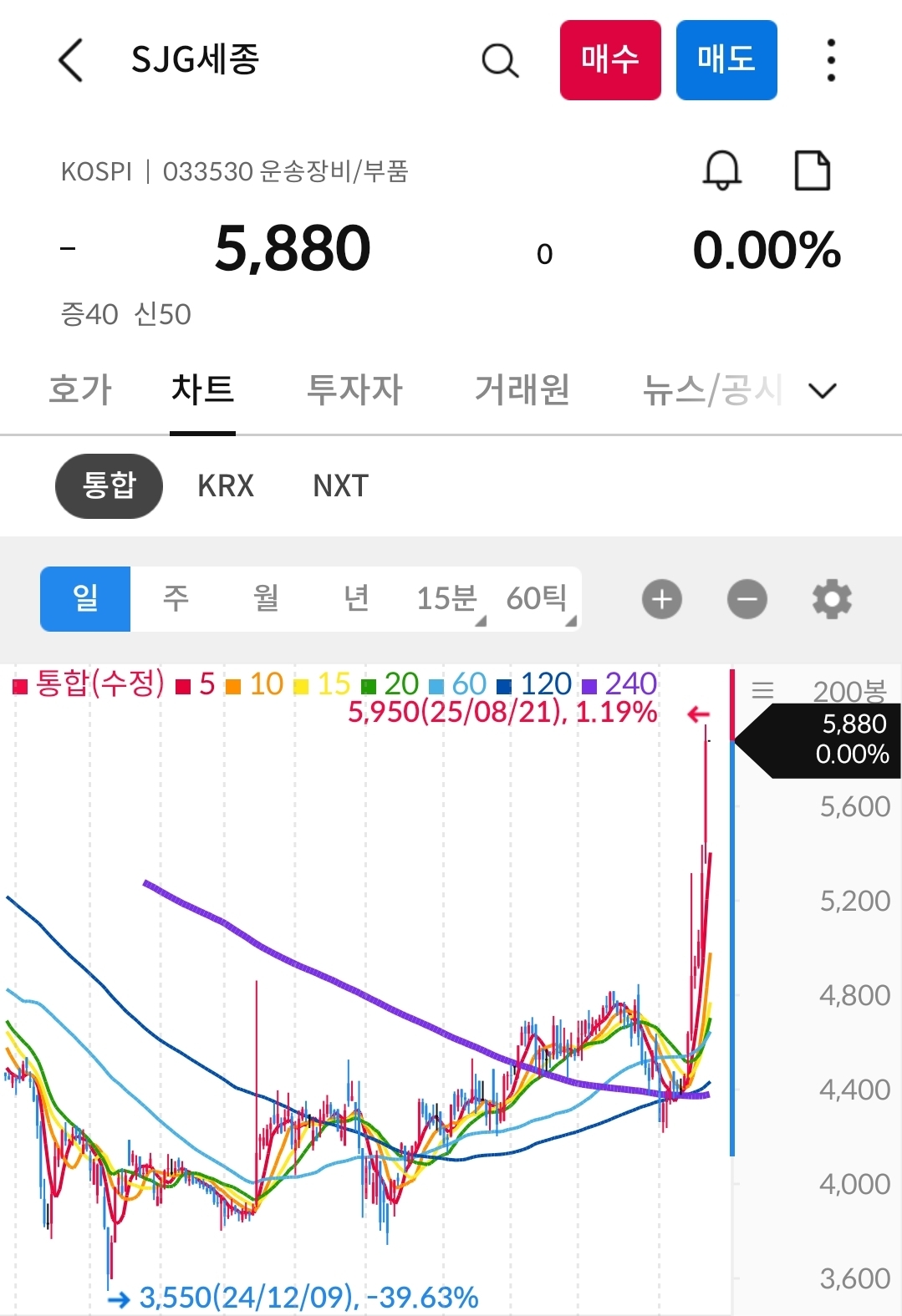
Task: Switch to the 투자자 tab
Action: (354, 389)
